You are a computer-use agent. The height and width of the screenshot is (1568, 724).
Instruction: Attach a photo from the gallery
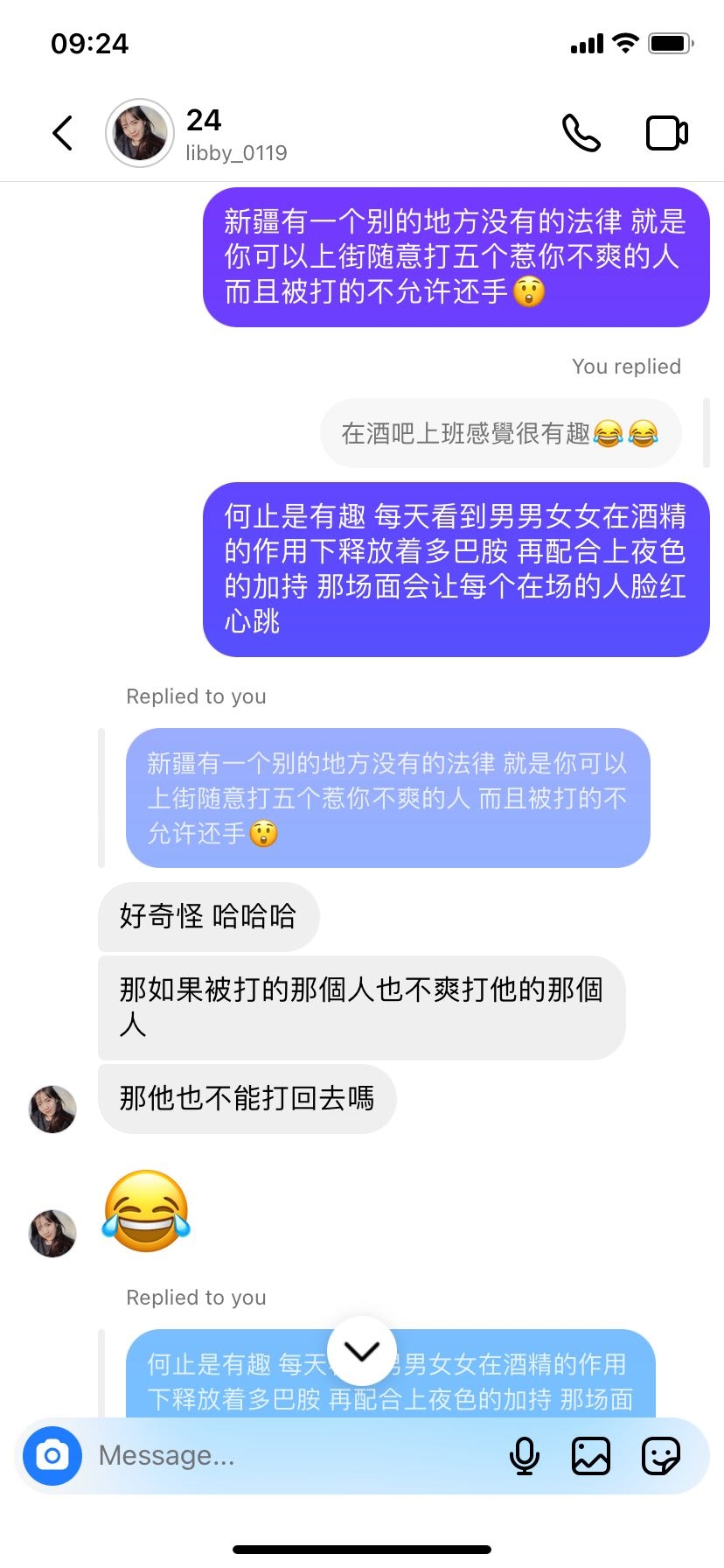(591, 1456)
